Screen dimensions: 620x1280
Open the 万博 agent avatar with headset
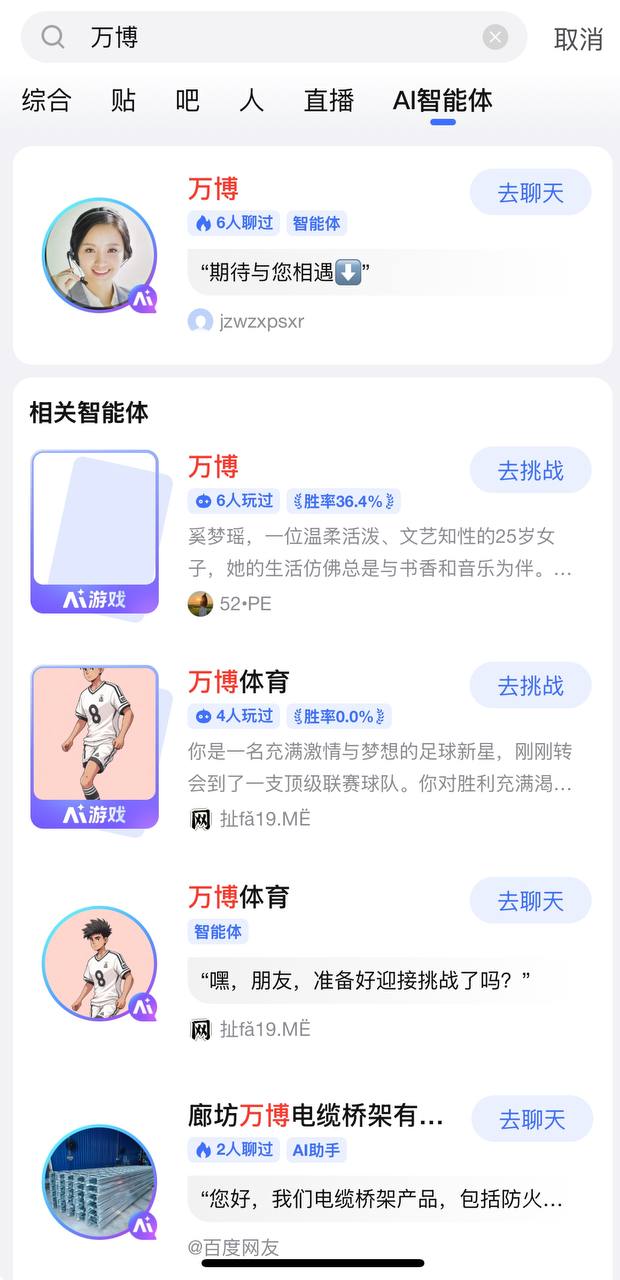tap(99, 255)
